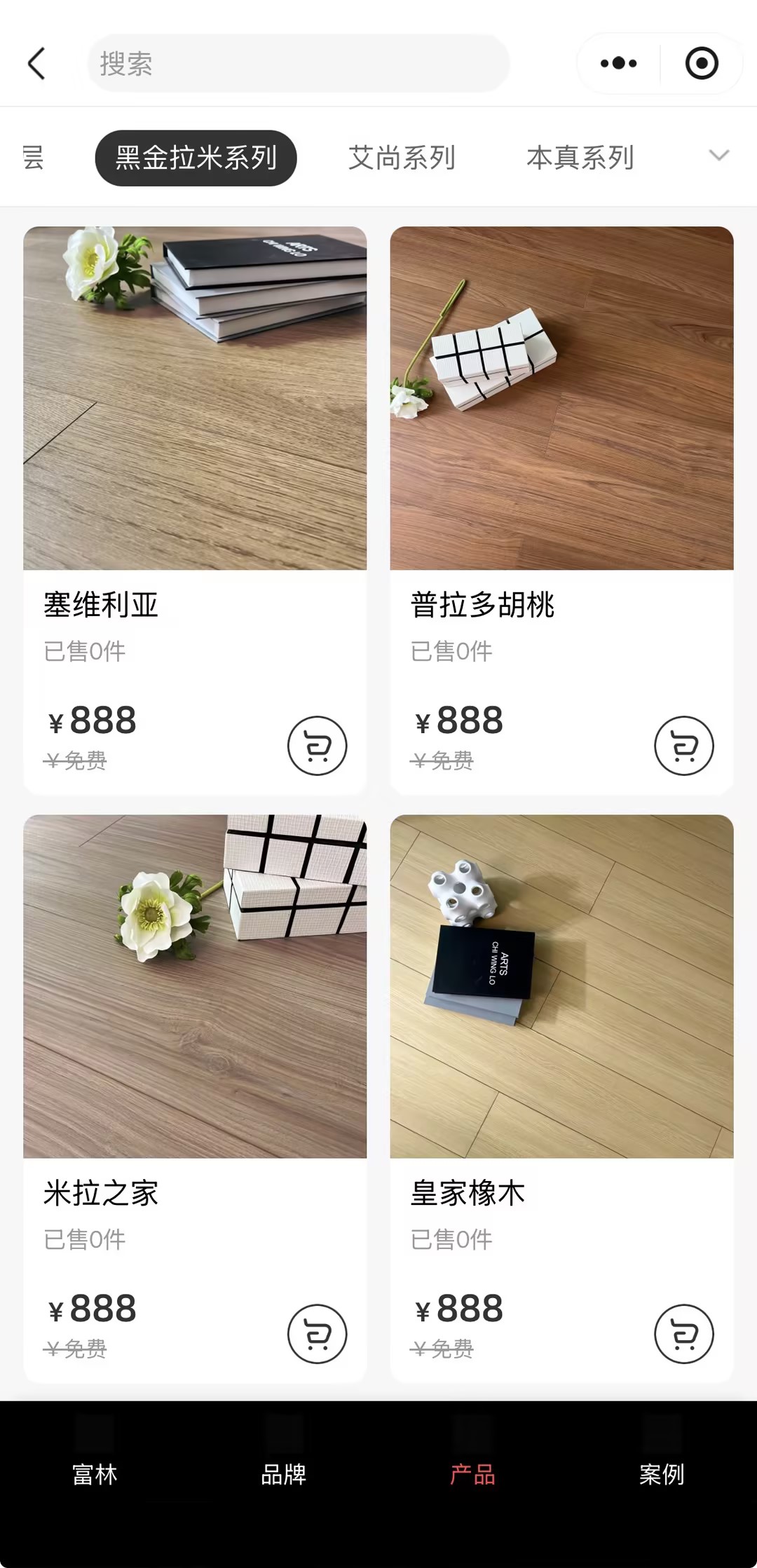The height and width of the screenshot is (1568, 757).
Task: View the 皇家橡木 product card
Action: [561, 986]
